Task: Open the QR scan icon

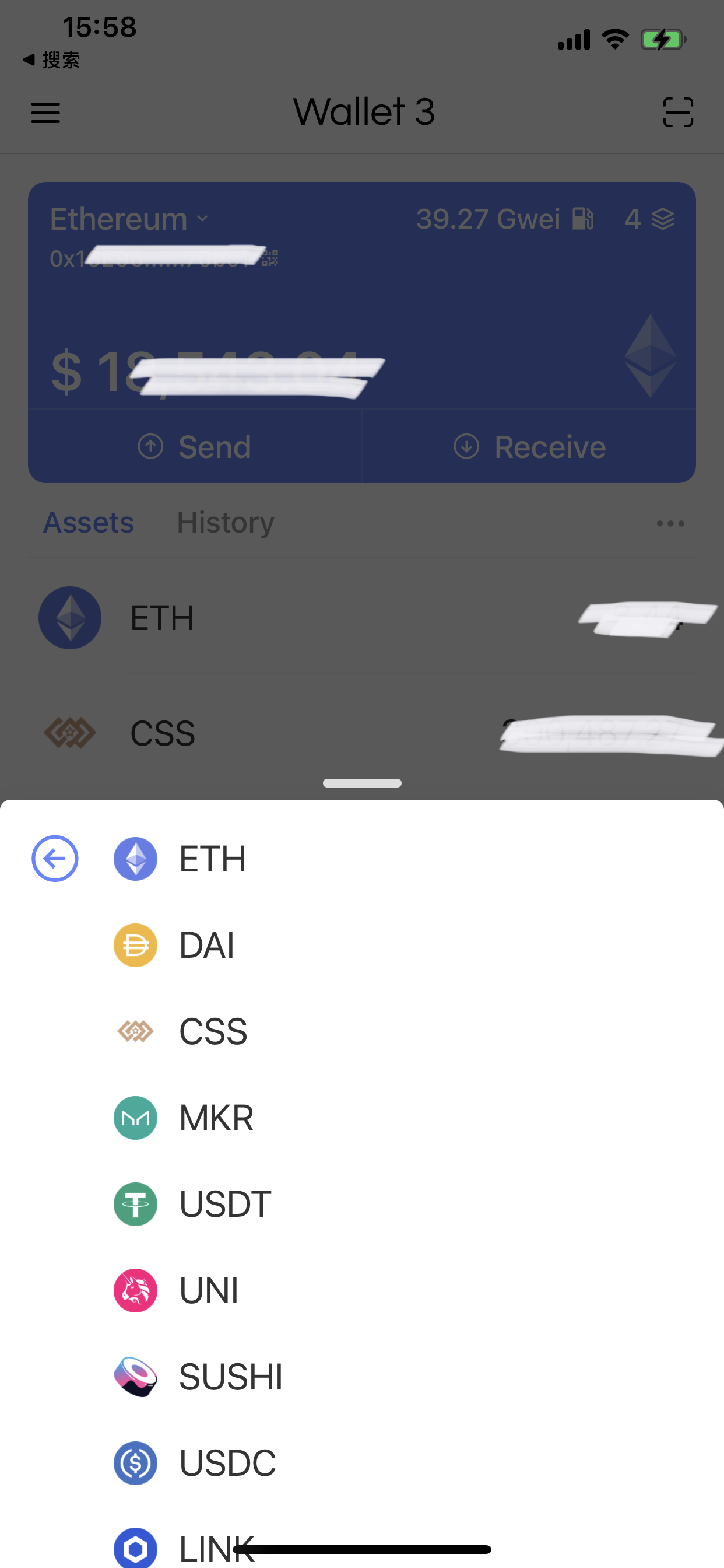Action: point(678,113)
